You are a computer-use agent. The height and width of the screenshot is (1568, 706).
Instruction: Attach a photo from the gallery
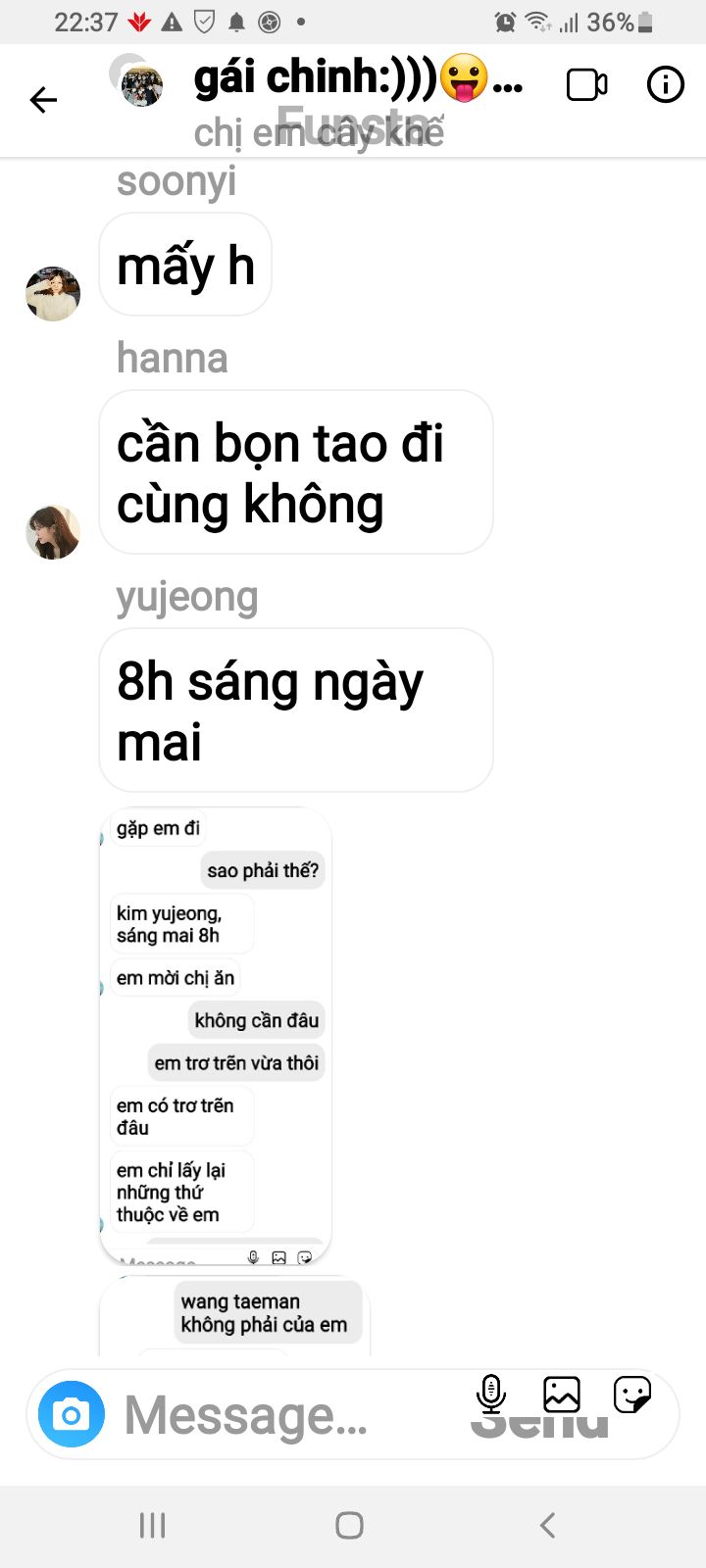coord(562,1394)
